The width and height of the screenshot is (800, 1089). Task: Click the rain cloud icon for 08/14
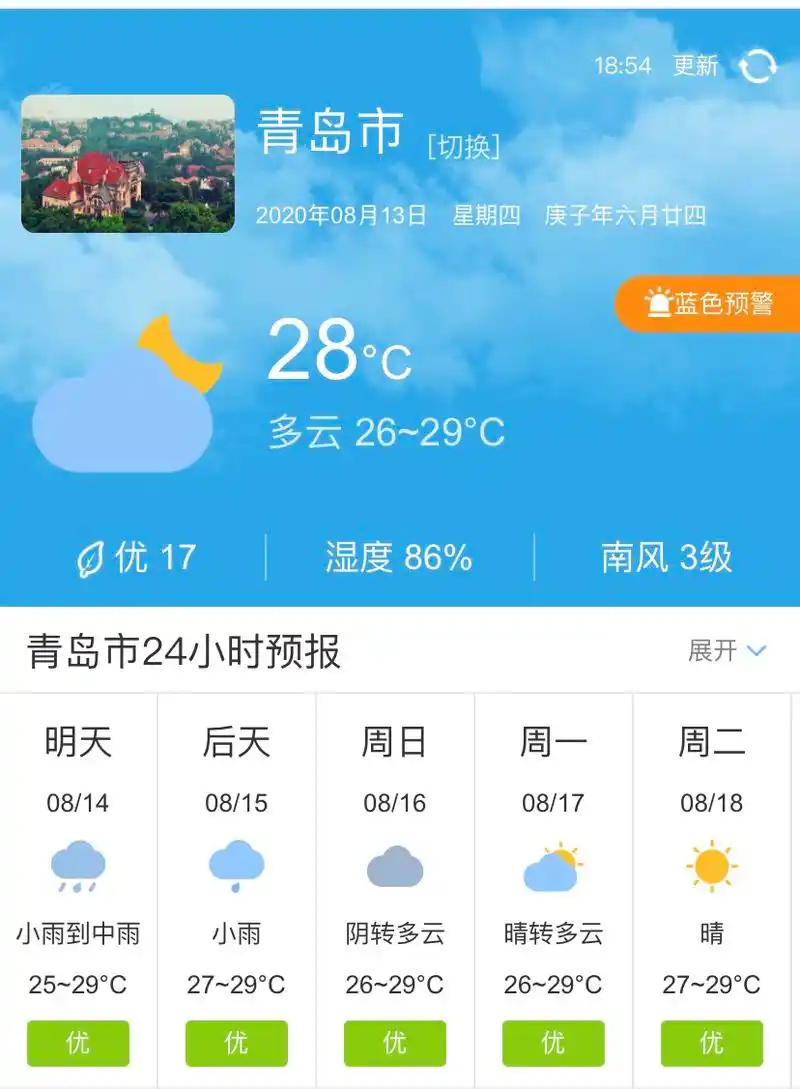point(78,866)
